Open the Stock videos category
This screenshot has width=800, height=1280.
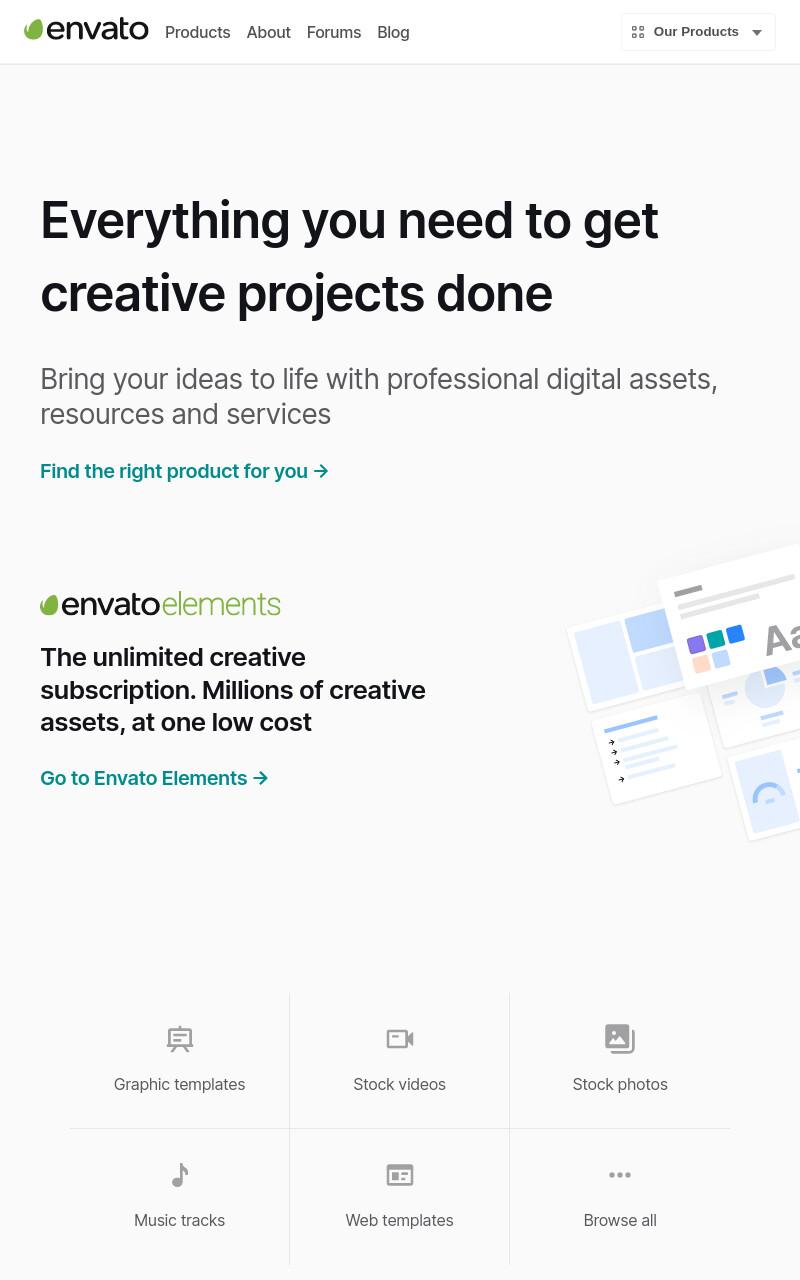pos(400,1060)
